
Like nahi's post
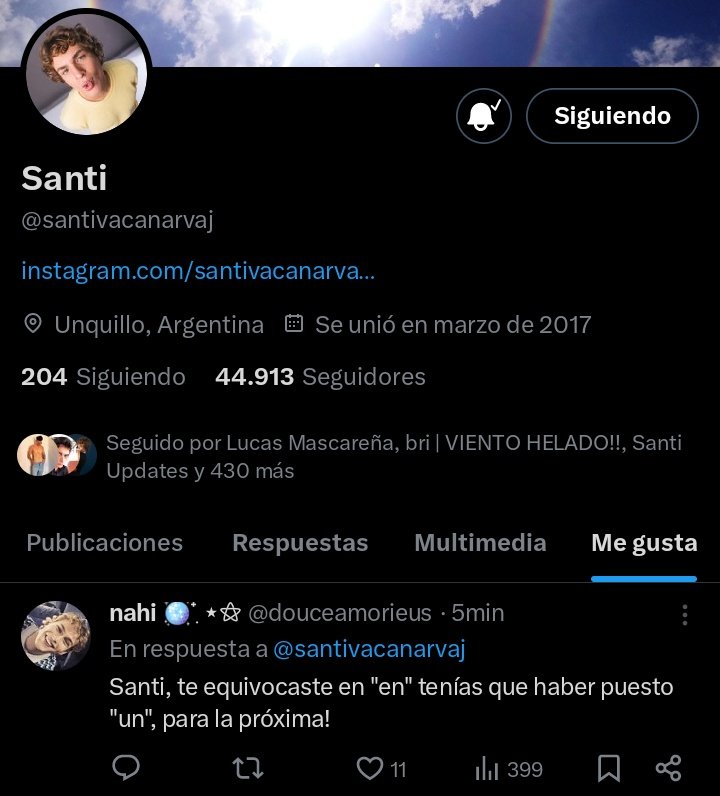(x=381, y=768)
